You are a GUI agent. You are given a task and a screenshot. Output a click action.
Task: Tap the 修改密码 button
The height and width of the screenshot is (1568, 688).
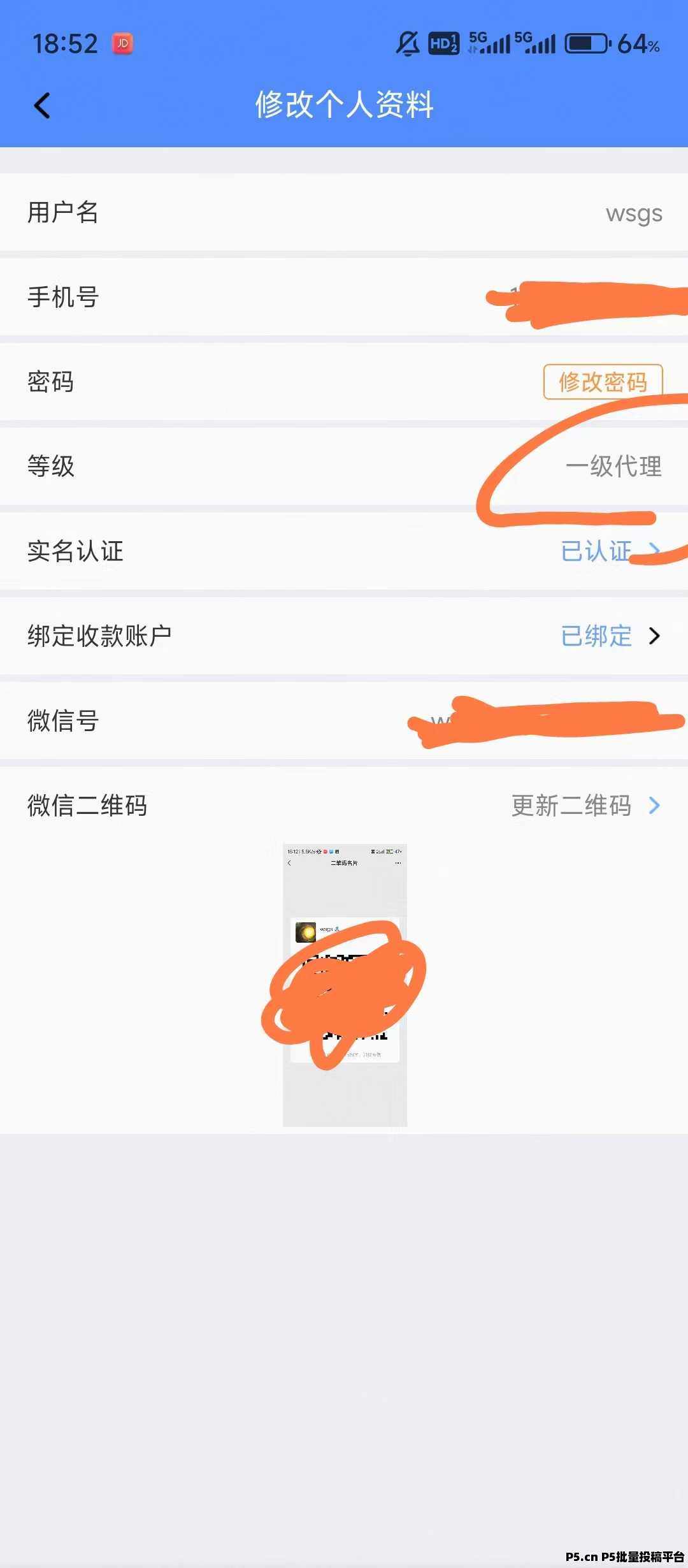pyautogui.click(x=603, y=382)
